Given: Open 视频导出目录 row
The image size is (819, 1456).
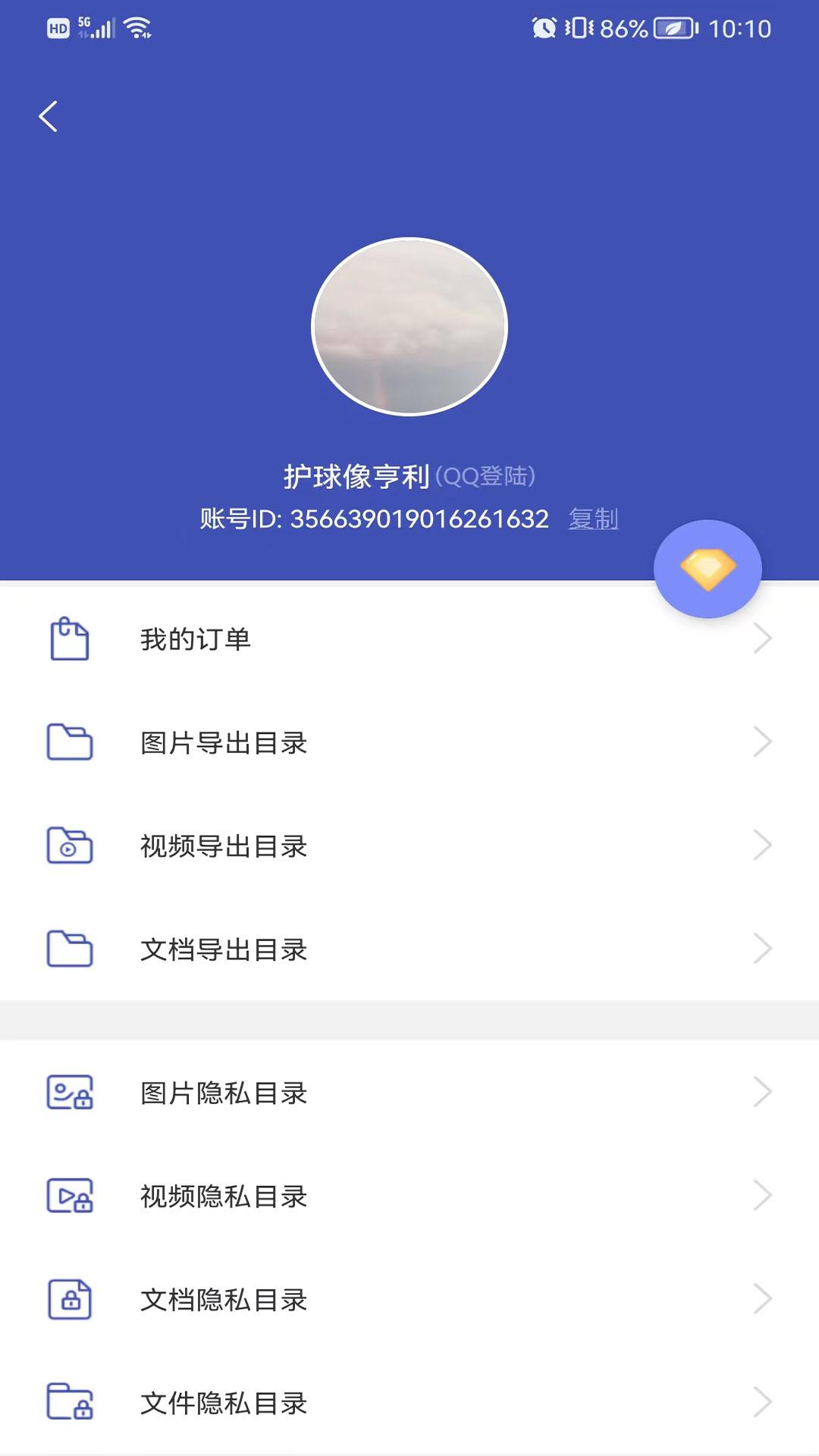Looking at the screenshot, I should tap(409, 846).
